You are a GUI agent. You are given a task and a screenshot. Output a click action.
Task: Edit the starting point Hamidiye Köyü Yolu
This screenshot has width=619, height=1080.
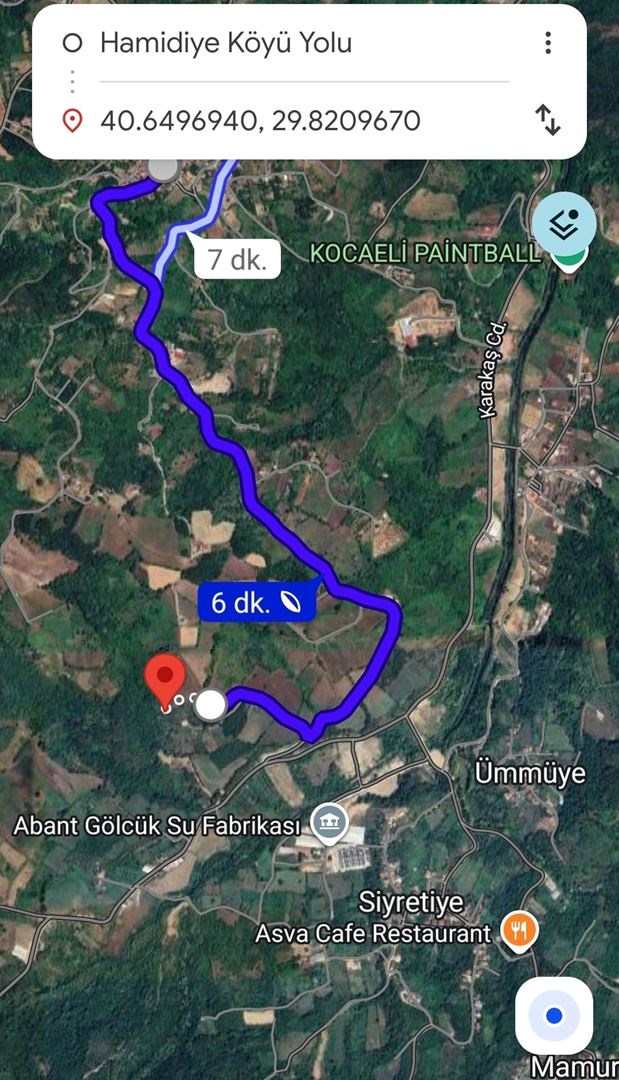[x=226, y=43]
